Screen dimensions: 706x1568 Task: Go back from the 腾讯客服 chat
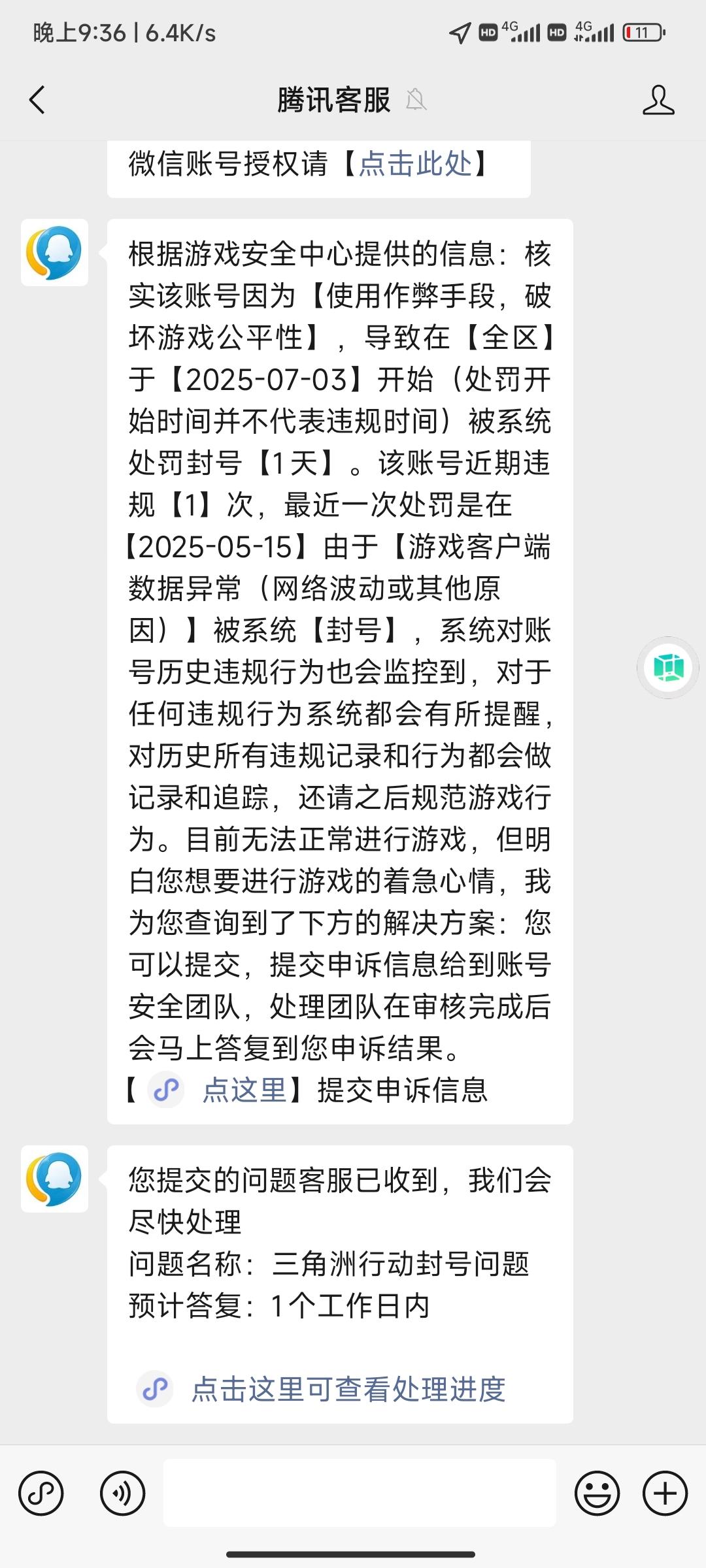pos(37,100)
